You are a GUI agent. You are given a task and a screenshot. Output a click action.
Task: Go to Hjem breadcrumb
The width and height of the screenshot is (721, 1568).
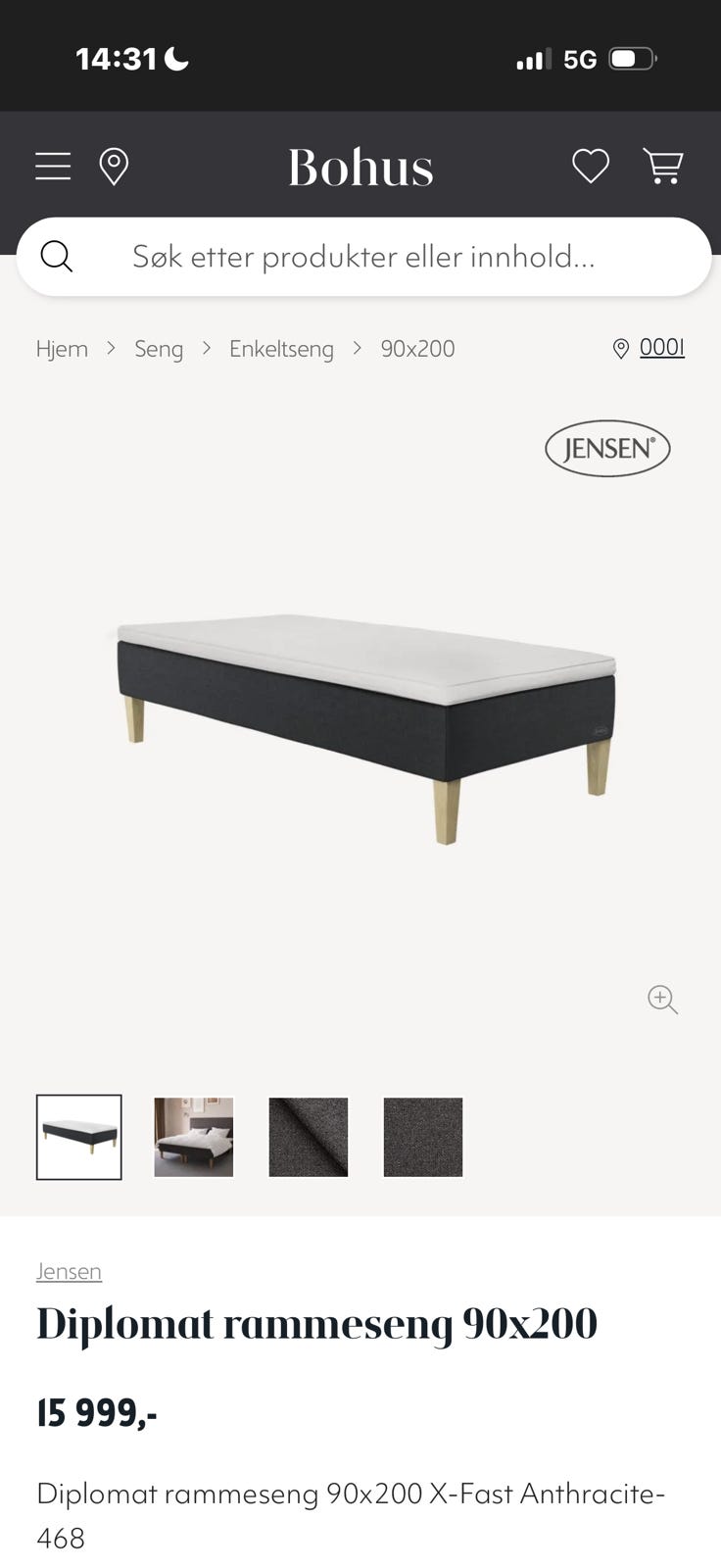(62, 349)
